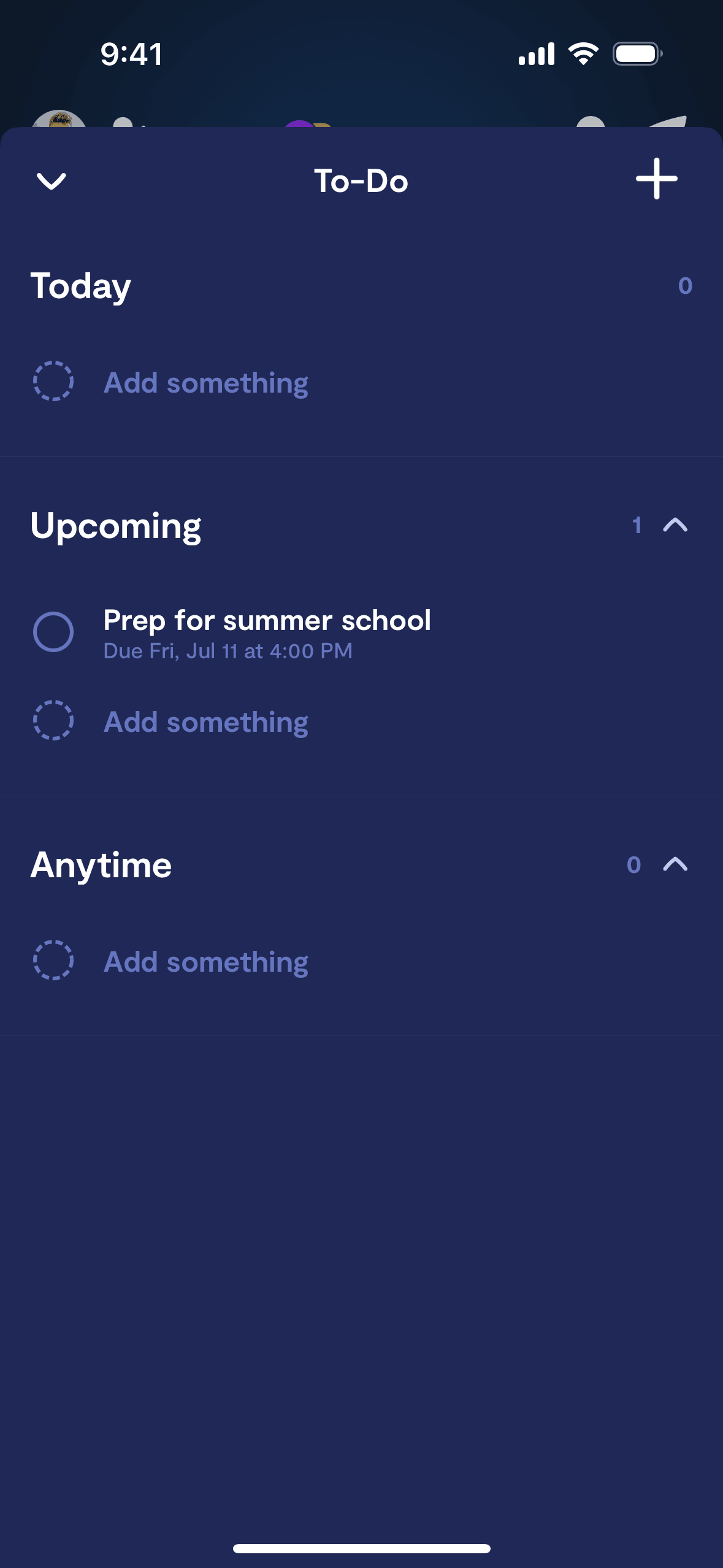Collapse the Anytime section
The height and width of the screenshot is (1568, 723).
[675, 864]
